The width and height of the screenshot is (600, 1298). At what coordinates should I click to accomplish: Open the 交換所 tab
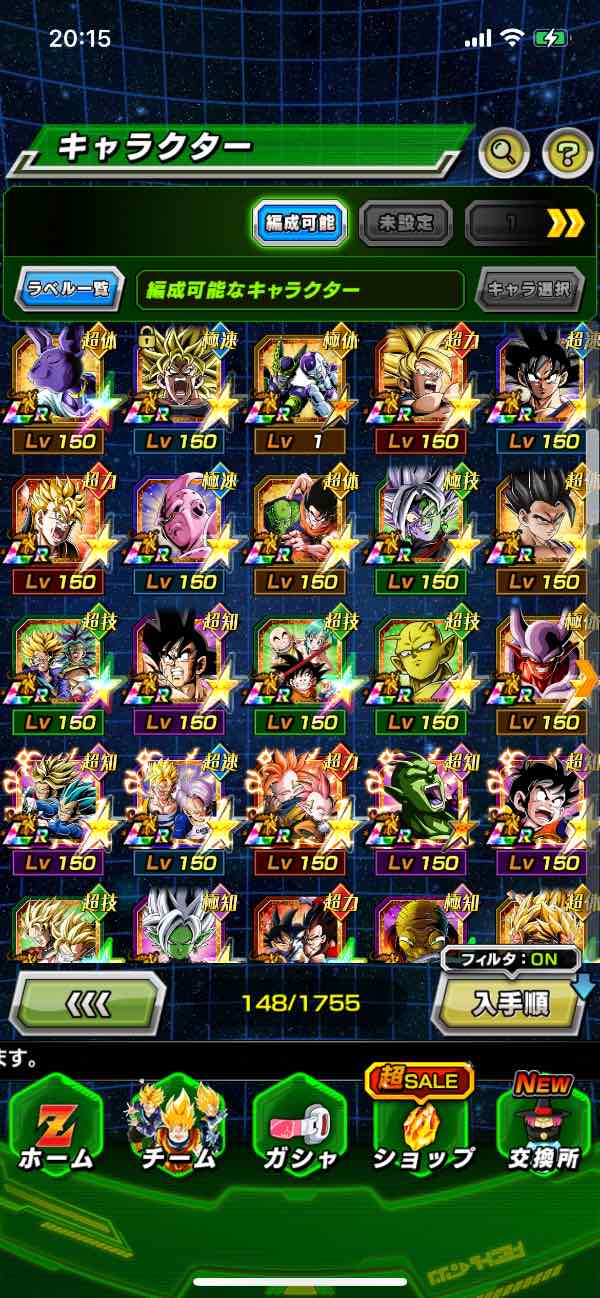[x=542, y=1128]
